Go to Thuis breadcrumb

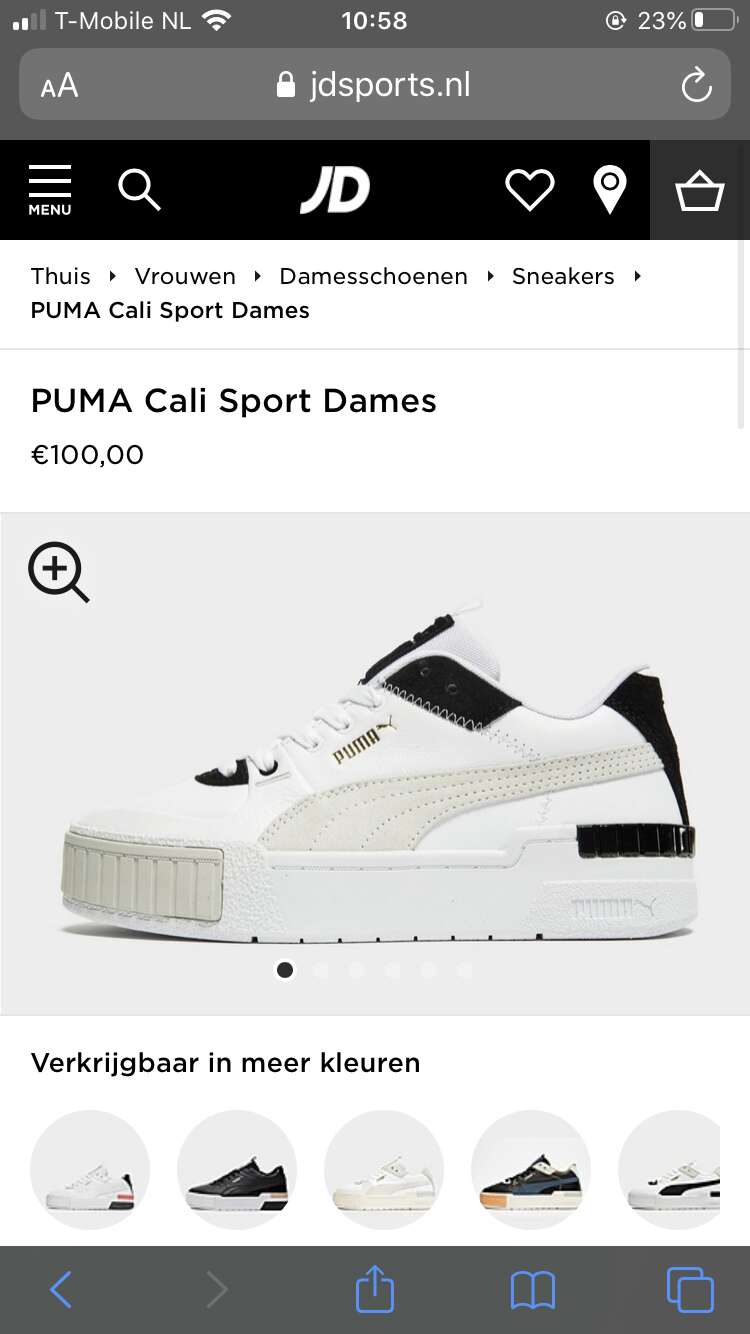click(60, 276)
